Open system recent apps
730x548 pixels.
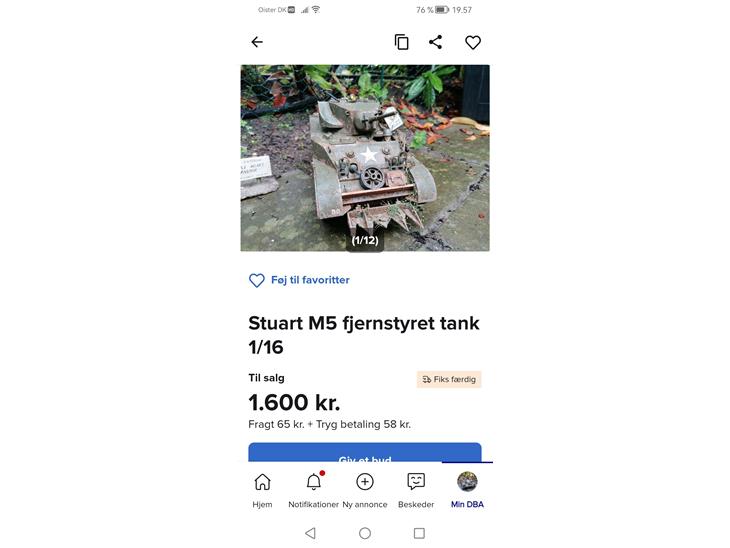click(419, 533)
